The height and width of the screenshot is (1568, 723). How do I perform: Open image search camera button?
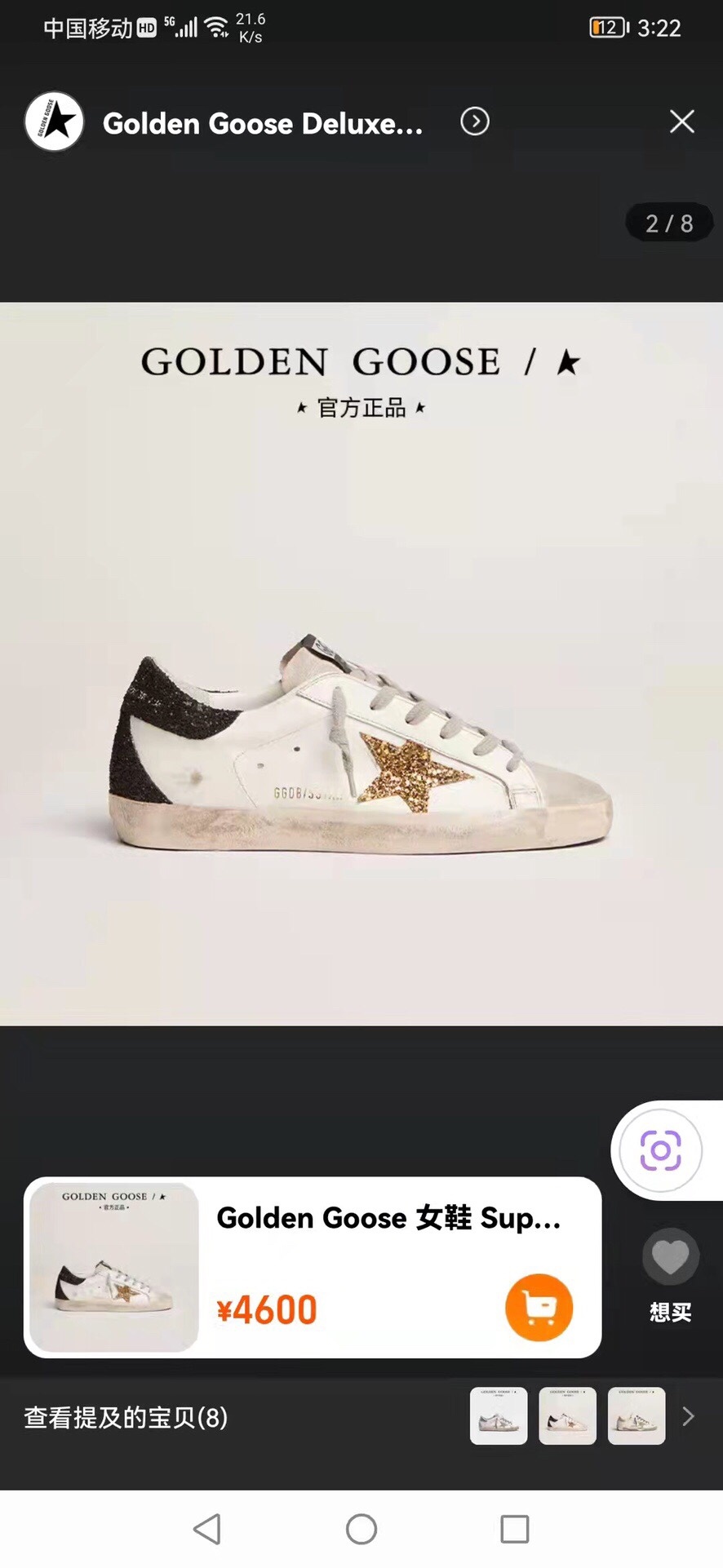(x=660, y=1151)
